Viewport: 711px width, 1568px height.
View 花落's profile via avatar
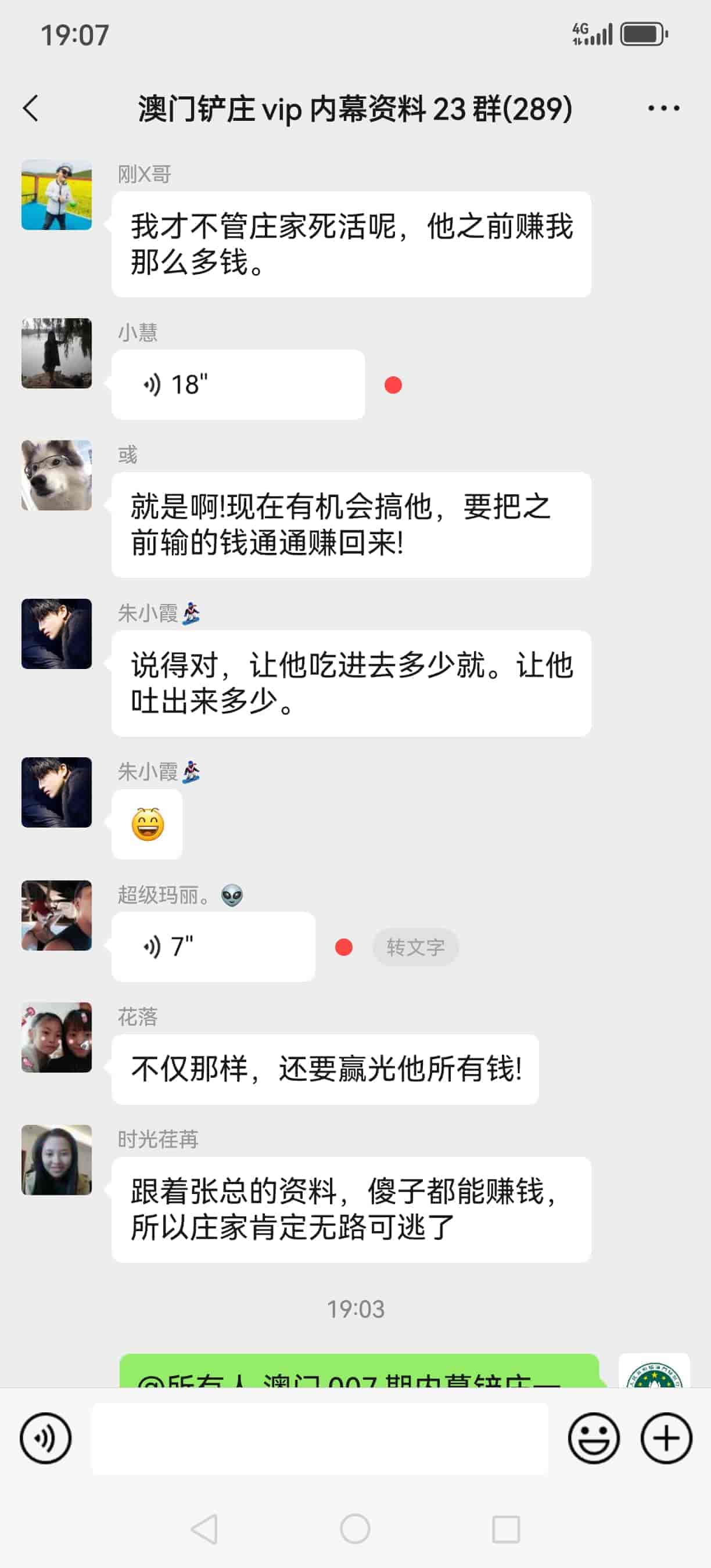pyautogui.click(x=56, y=1037)
